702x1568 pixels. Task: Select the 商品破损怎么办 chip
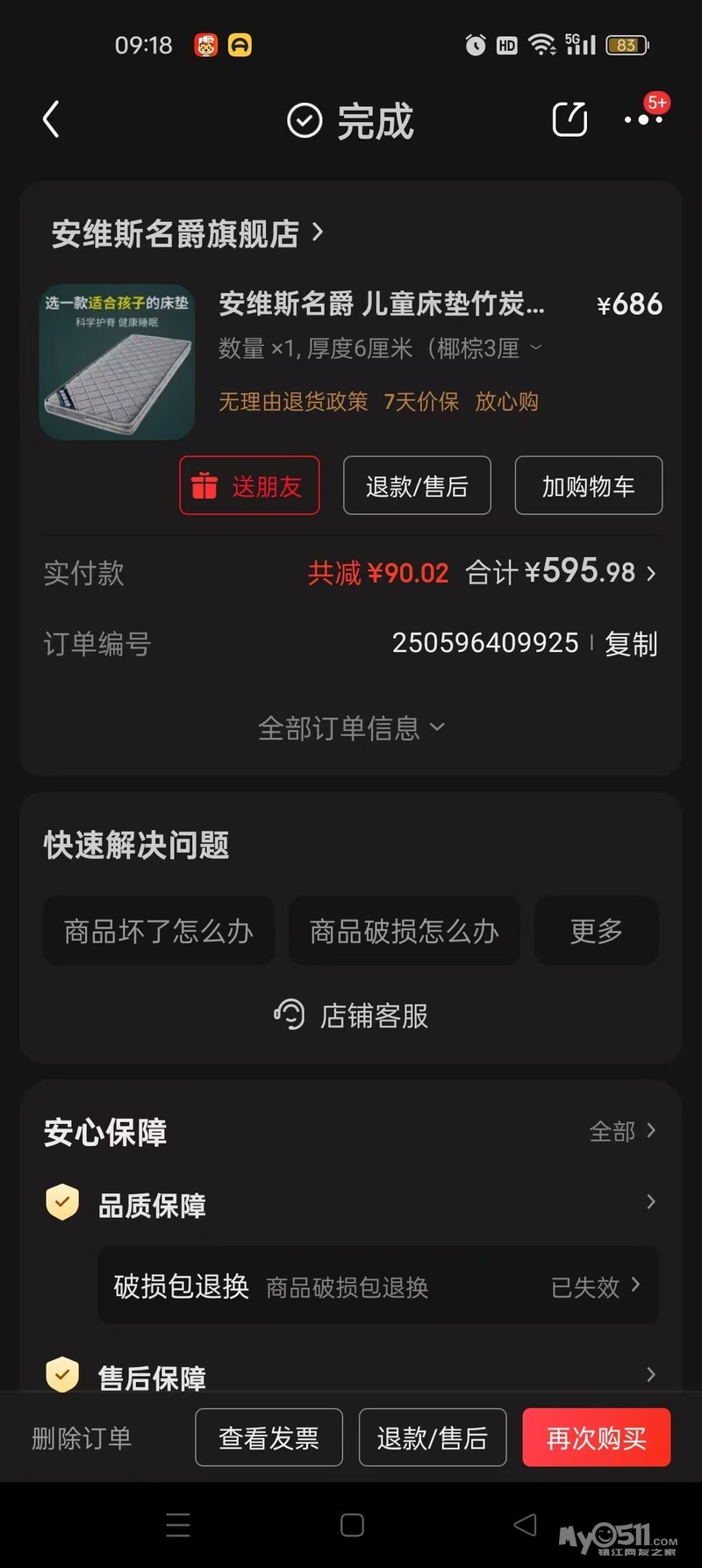coord(405,931)
